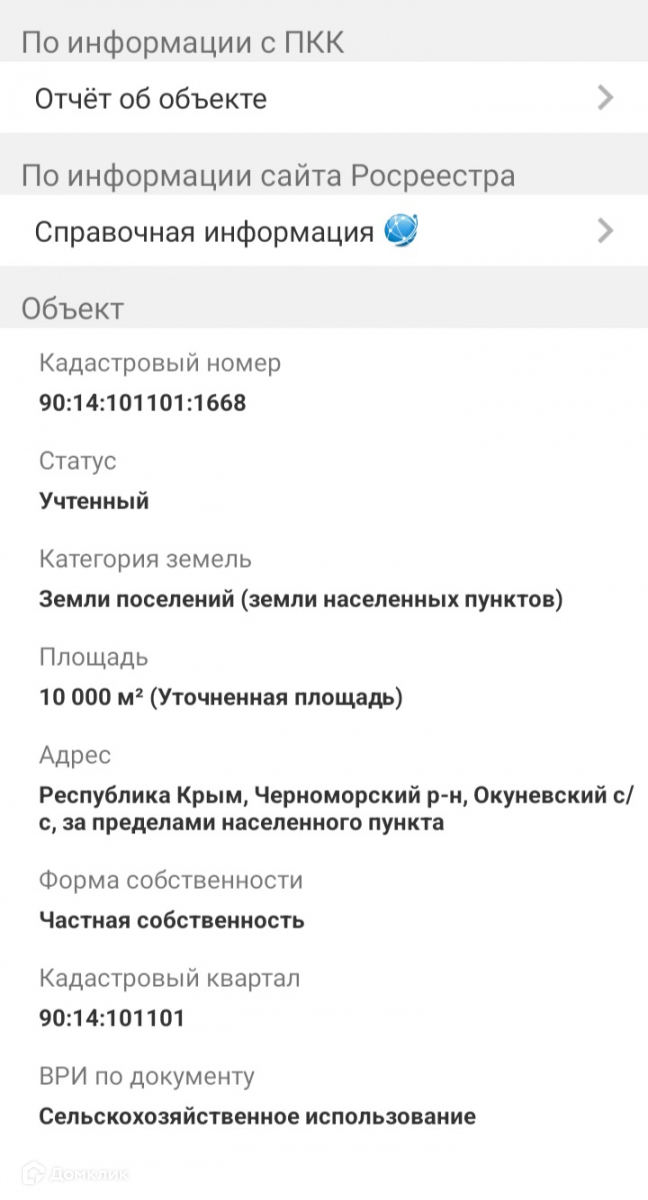648x1200 pixels.
Task: Open the Отчёт об объекте row
Action: [324, 98]
